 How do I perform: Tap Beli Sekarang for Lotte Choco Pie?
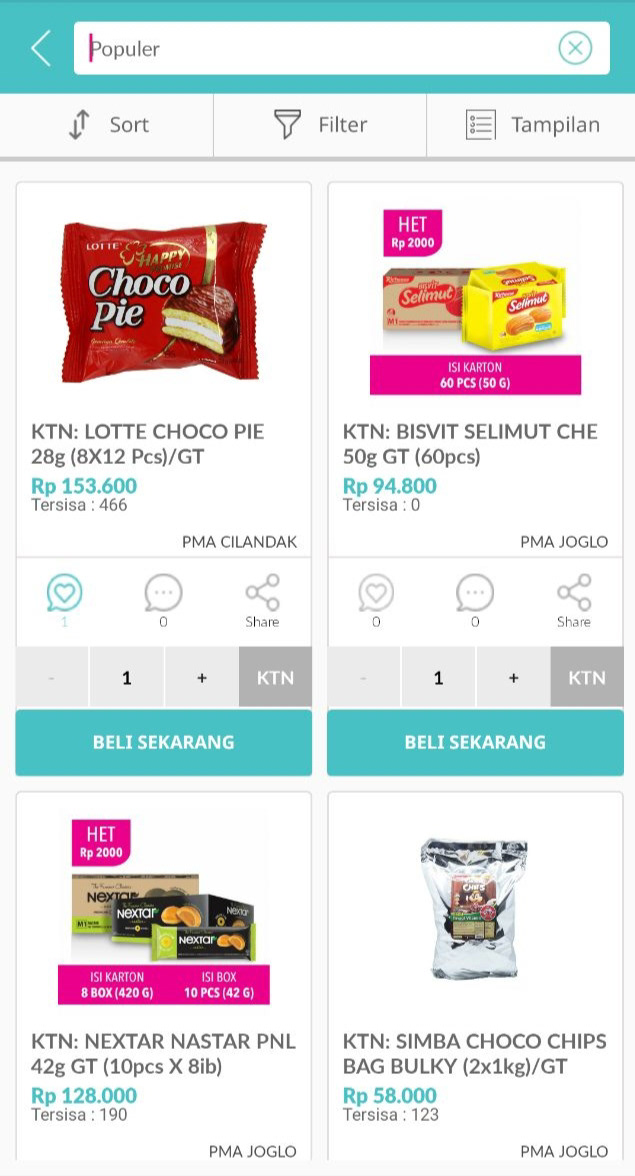coord(163,742)
